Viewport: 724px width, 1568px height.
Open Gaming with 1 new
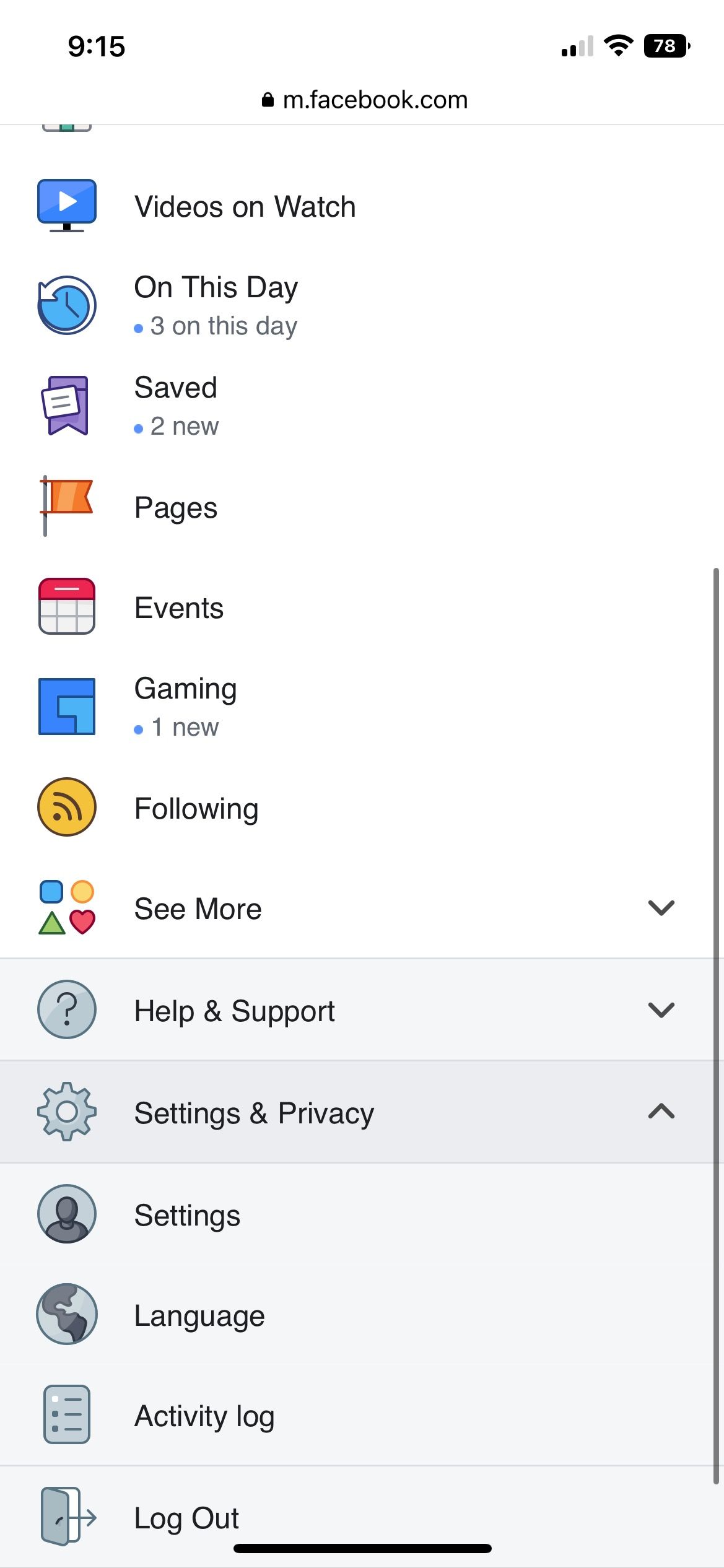[185, 707]
